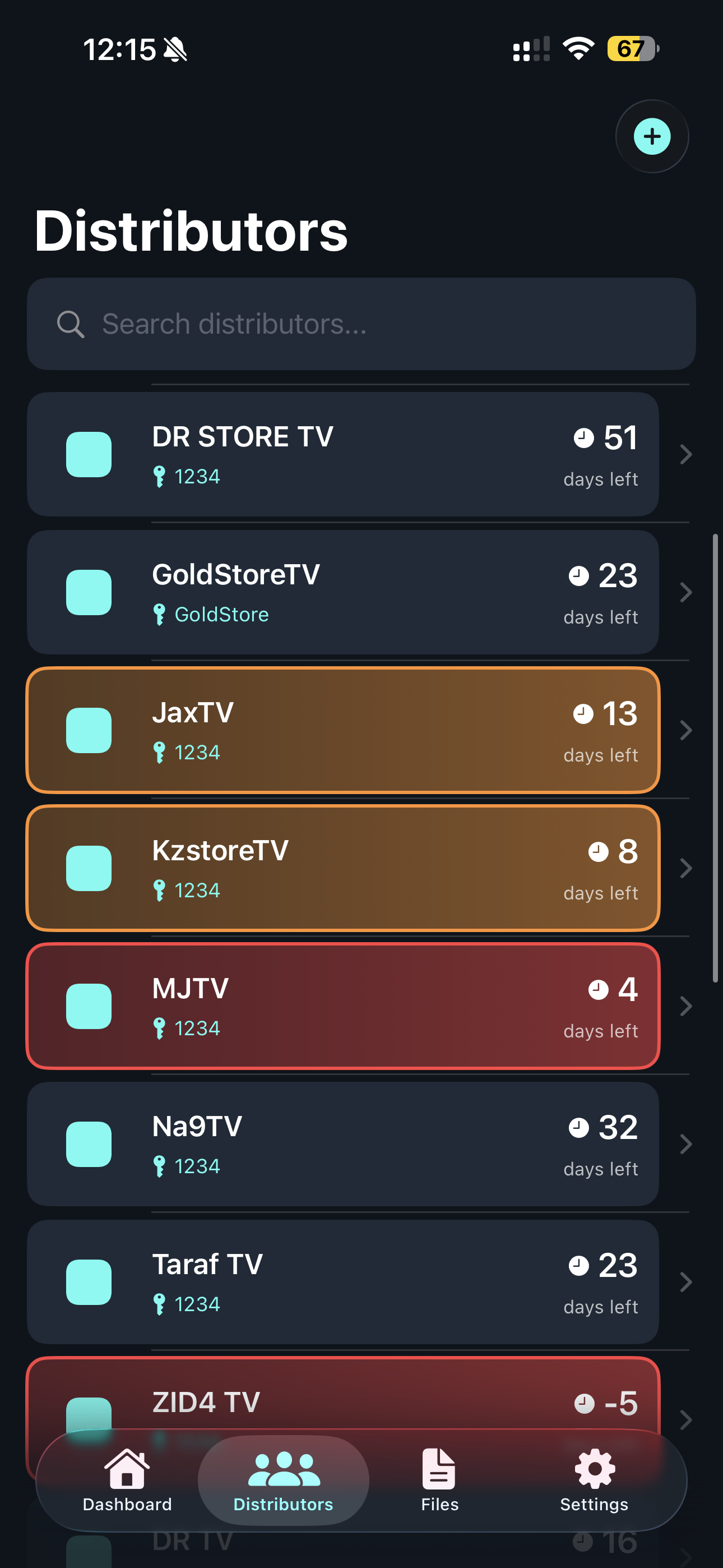Image resolution: width=723 pixels, height=1568 pixels.
Task: Tap the plus icon to add distributor
Action: pyautogui.click(x=651, y=137)
